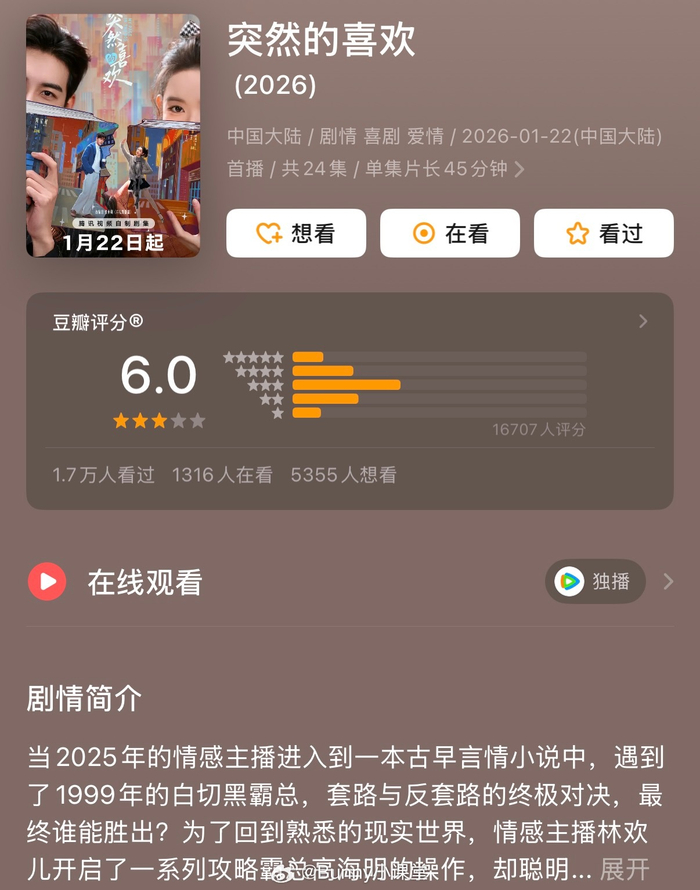Mark the drama as 在看

[450, 233]
